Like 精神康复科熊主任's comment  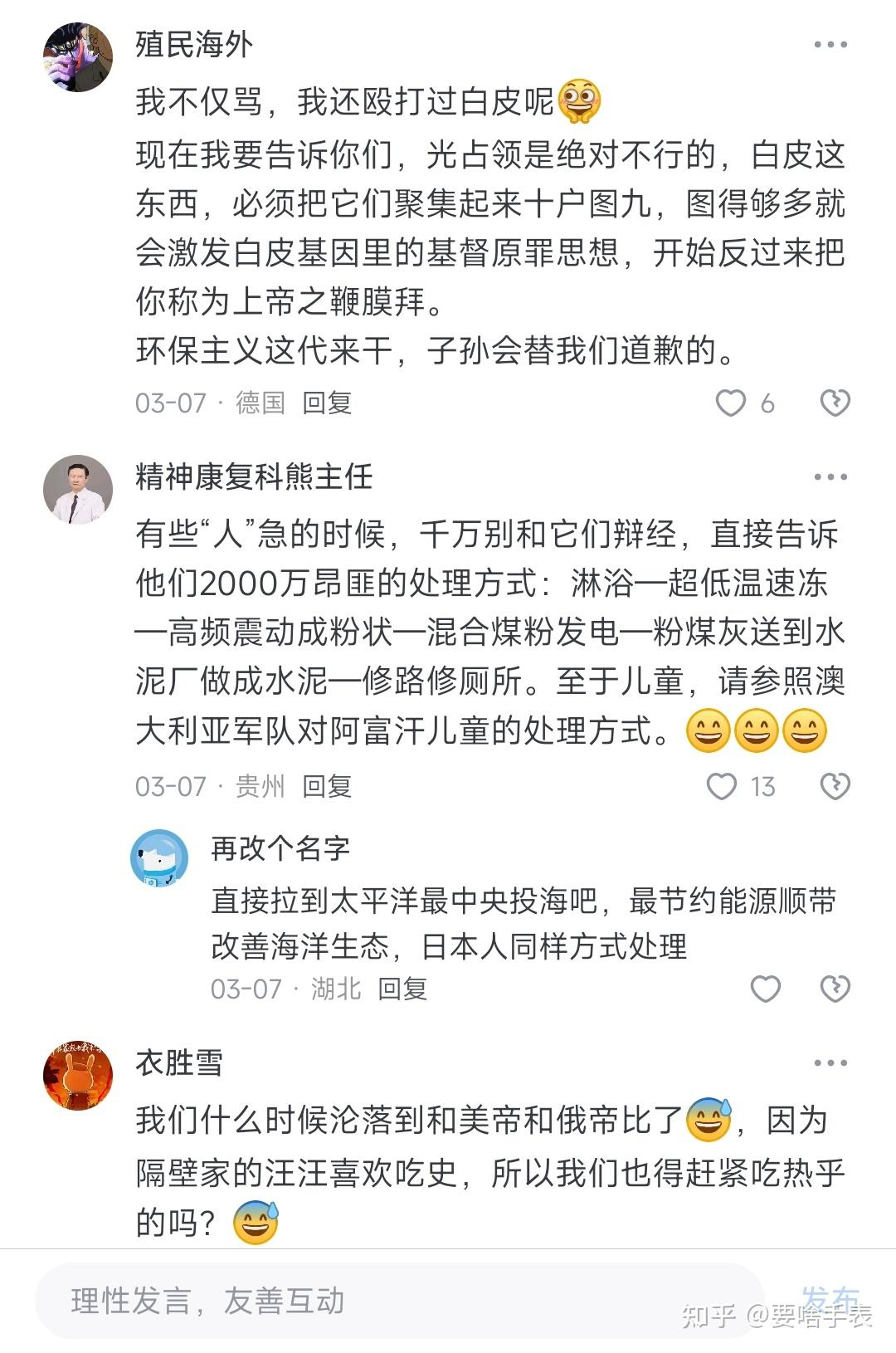coord(722,786)
